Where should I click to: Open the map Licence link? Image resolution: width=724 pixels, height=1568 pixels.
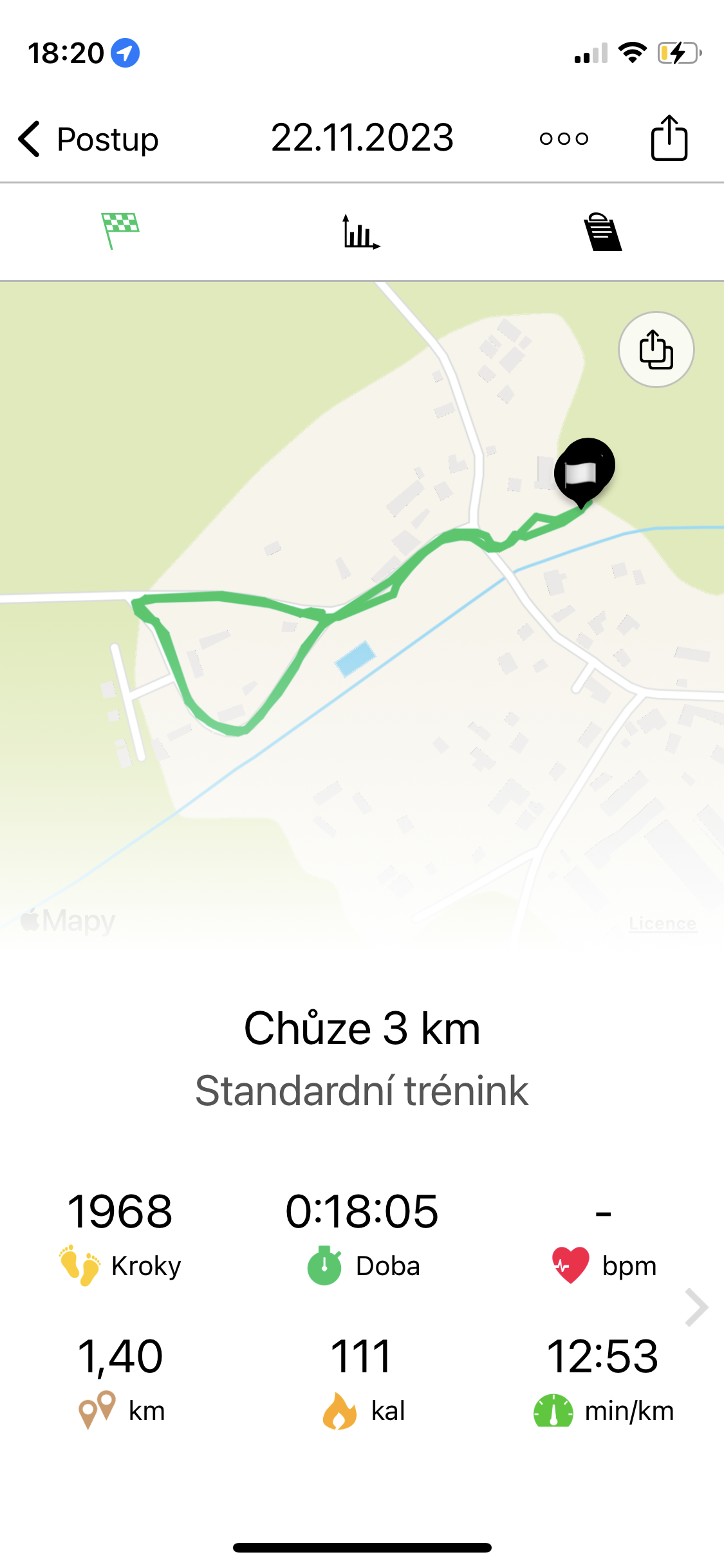pyautogui.click(x=662, y=924)
